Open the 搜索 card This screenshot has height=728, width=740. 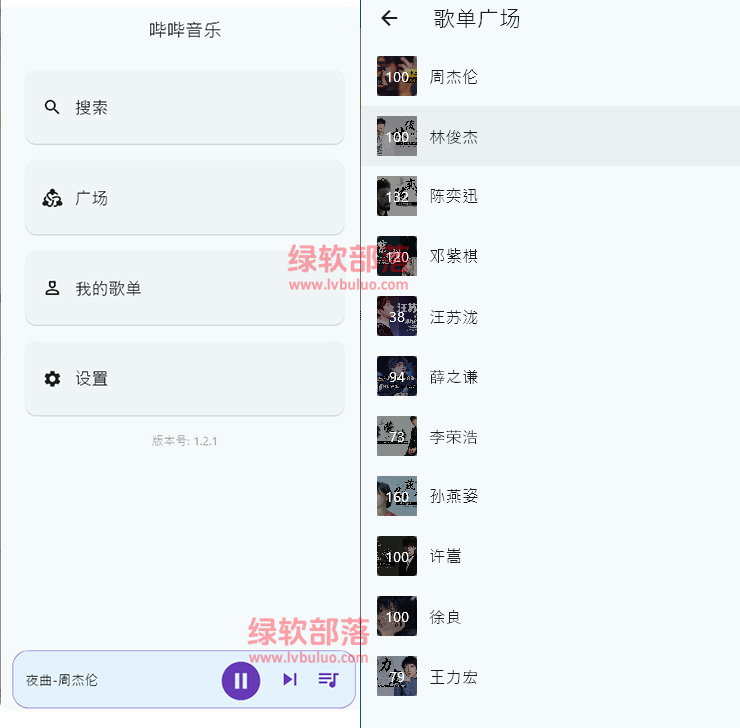point(185,107)
